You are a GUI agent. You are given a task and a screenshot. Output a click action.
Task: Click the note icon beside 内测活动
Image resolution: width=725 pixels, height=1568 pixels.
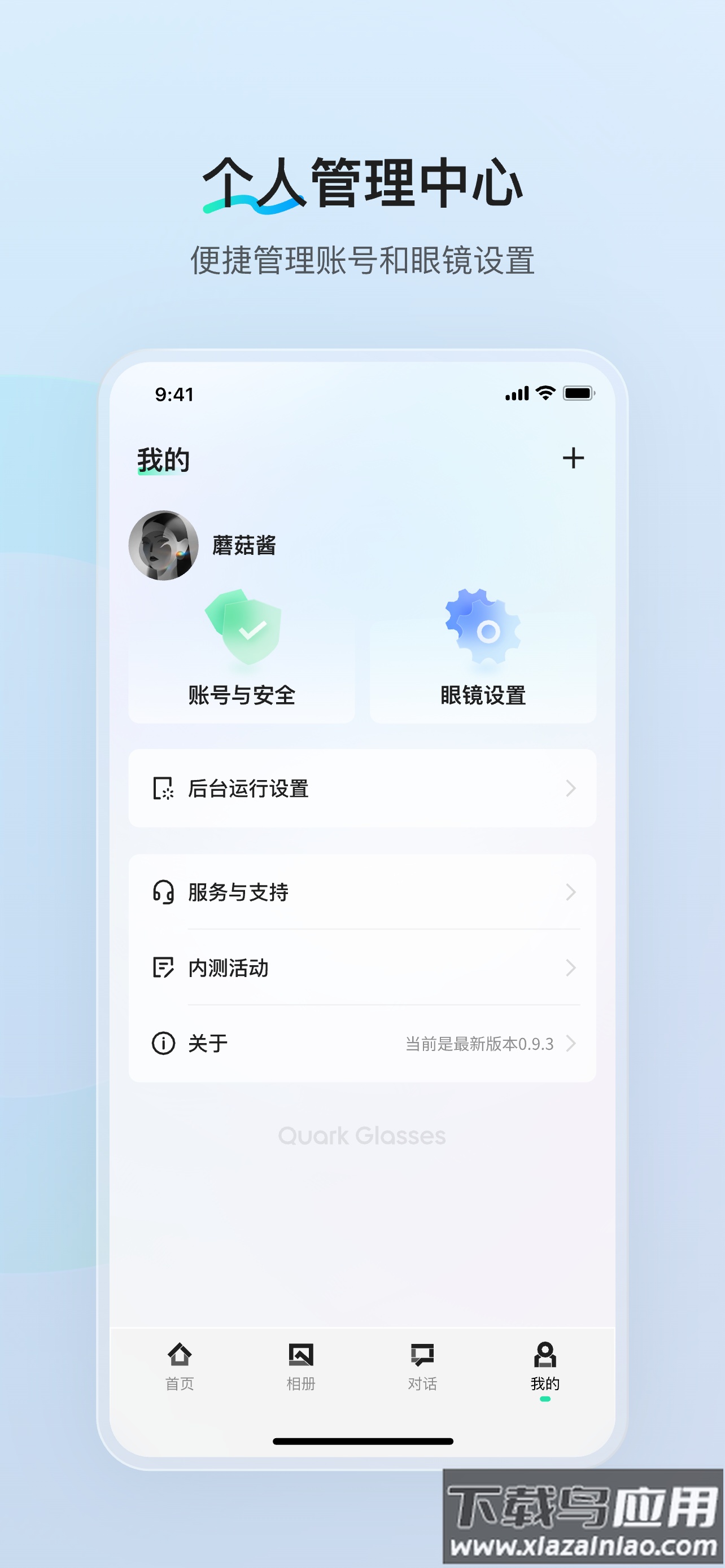coord(163,968)
